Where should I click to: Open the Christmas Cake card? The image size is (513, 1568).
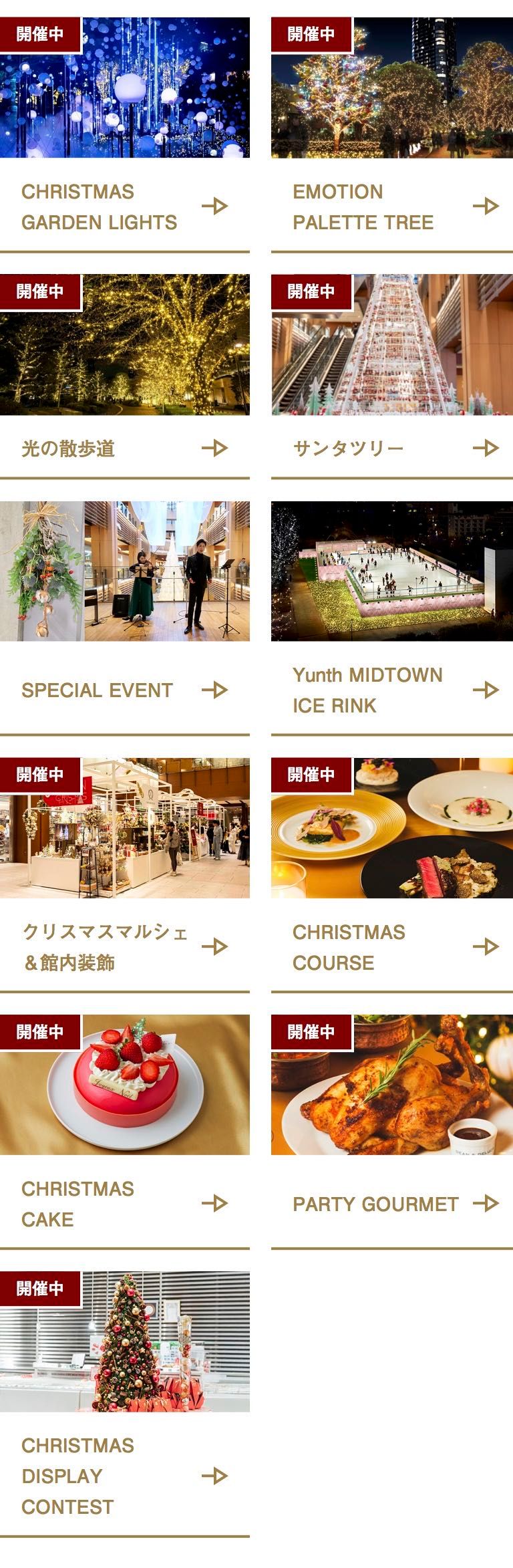[x=124, y=1203]
